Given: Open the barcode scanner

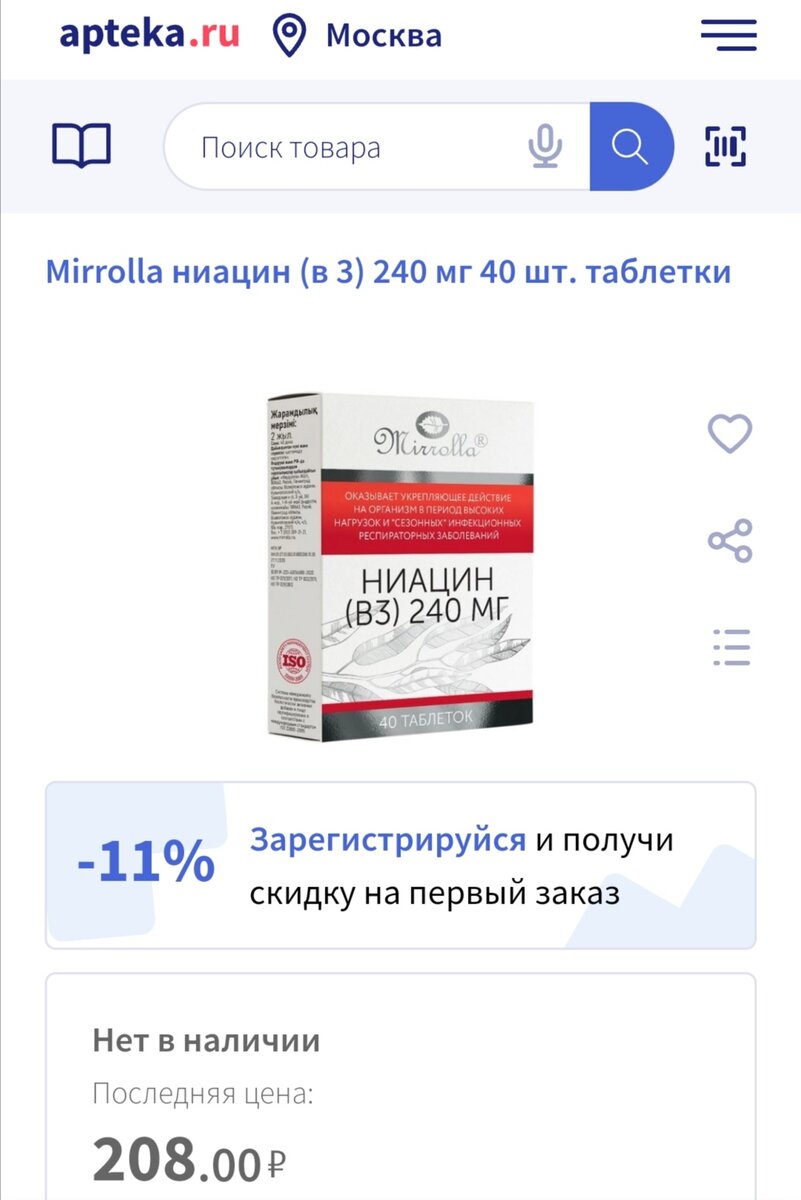Looking at the screenshot, I should pyautogui.click(x=726, y=147).
